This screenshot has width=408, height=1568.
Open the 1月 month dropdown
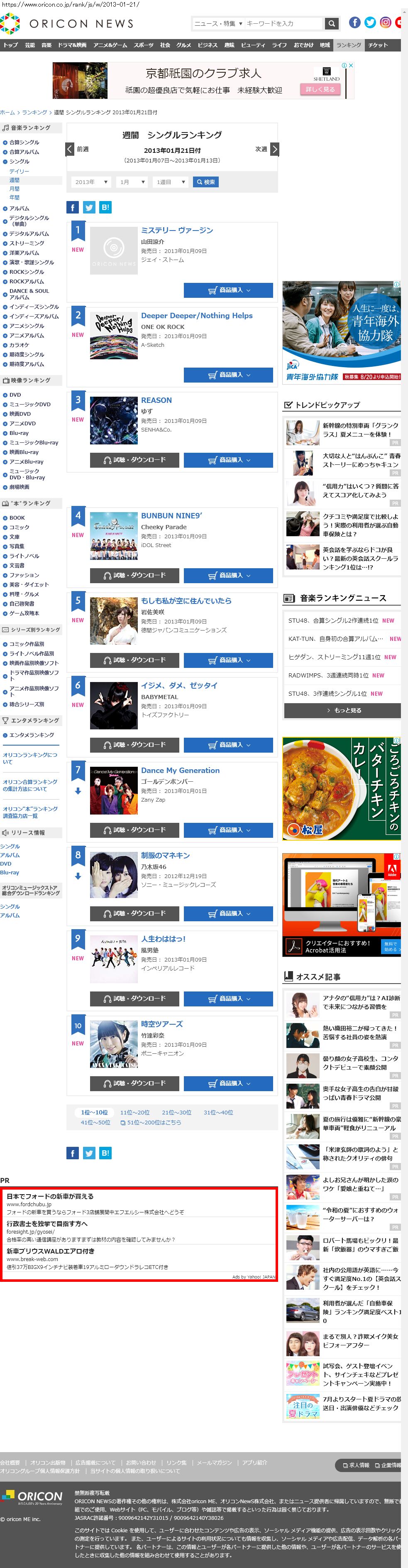point(132,182)
